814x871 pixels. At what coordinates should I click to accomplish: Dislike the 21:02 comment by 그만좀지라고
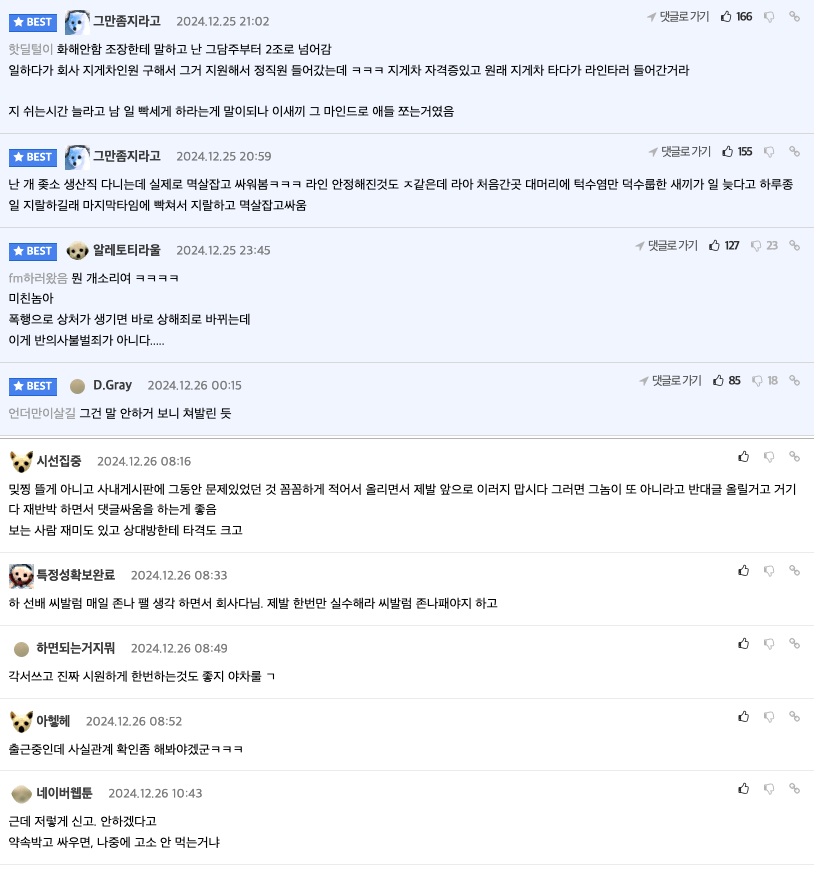click(x=769, y=16)
